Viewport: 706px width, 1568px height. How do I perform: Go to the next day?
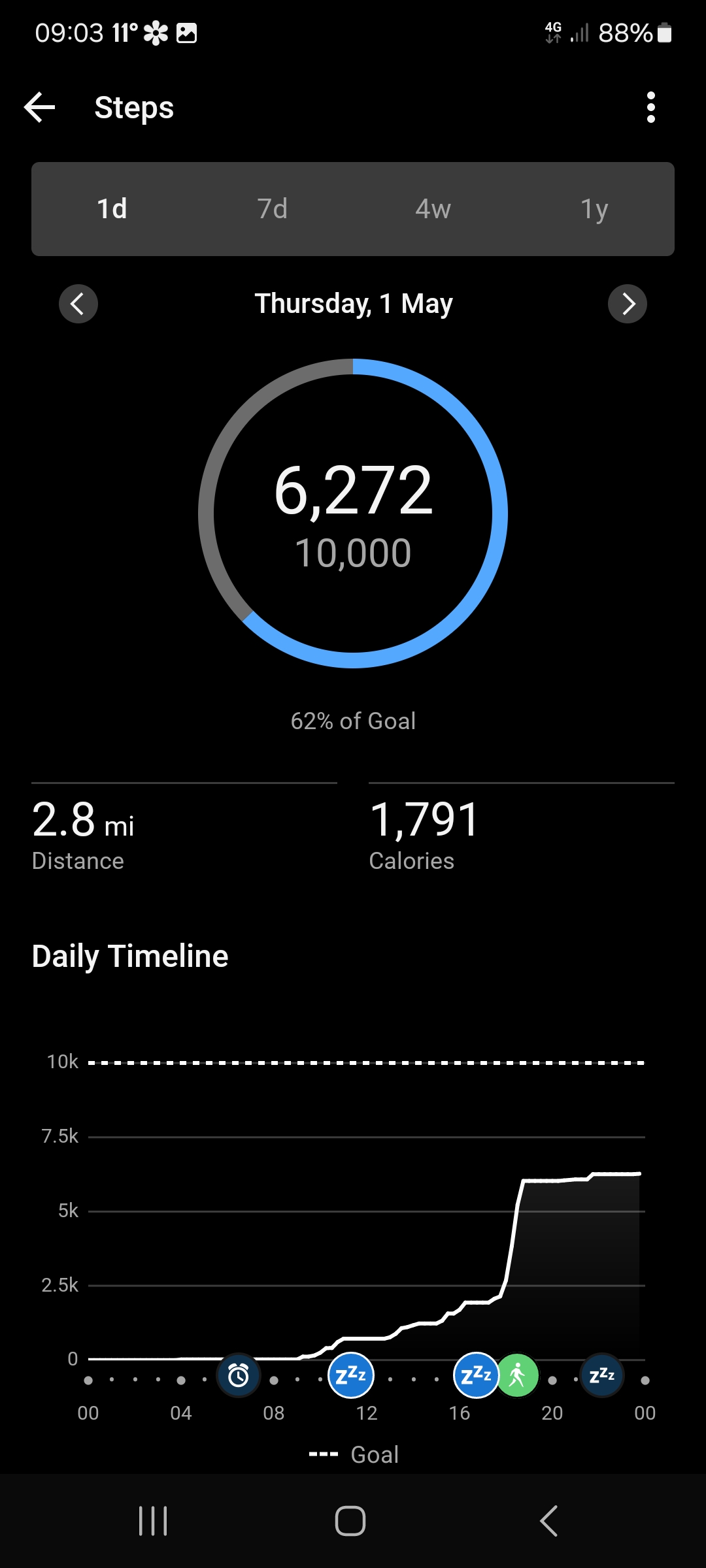(628, 304)
